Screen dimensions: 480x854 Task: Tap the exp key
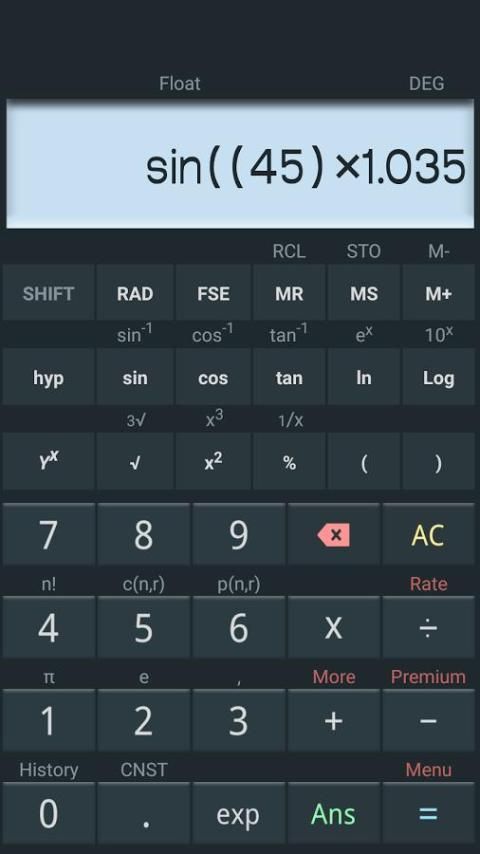tap(238, 814)
